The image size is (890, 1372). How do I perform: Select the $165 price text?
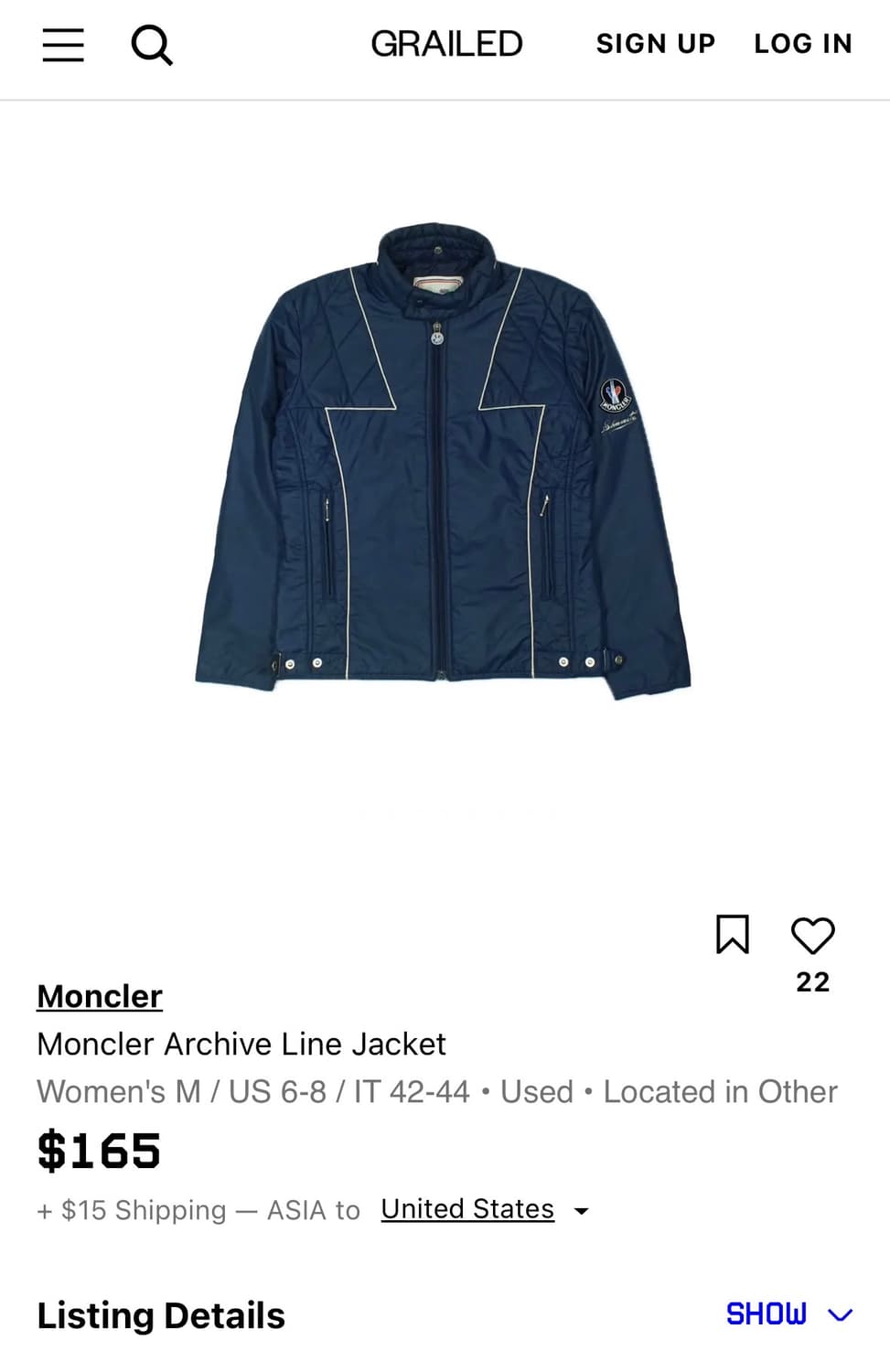[x=99, y=1151]
